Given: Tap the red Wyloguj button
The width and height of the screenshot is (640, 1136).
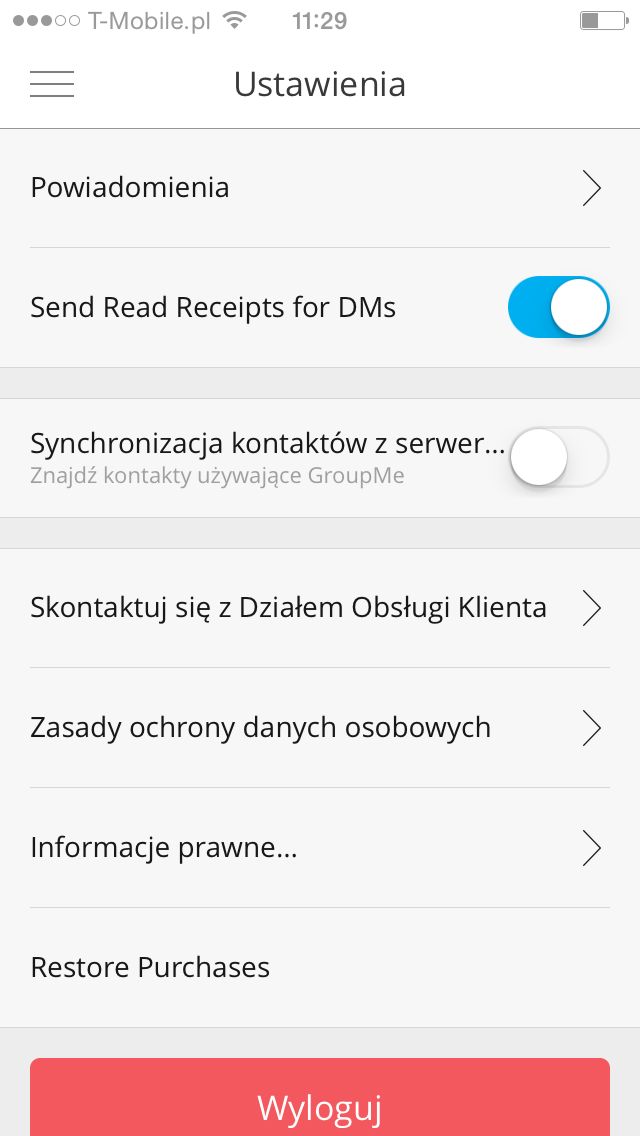Looking at the screenshot, I should pos(320,1097).
